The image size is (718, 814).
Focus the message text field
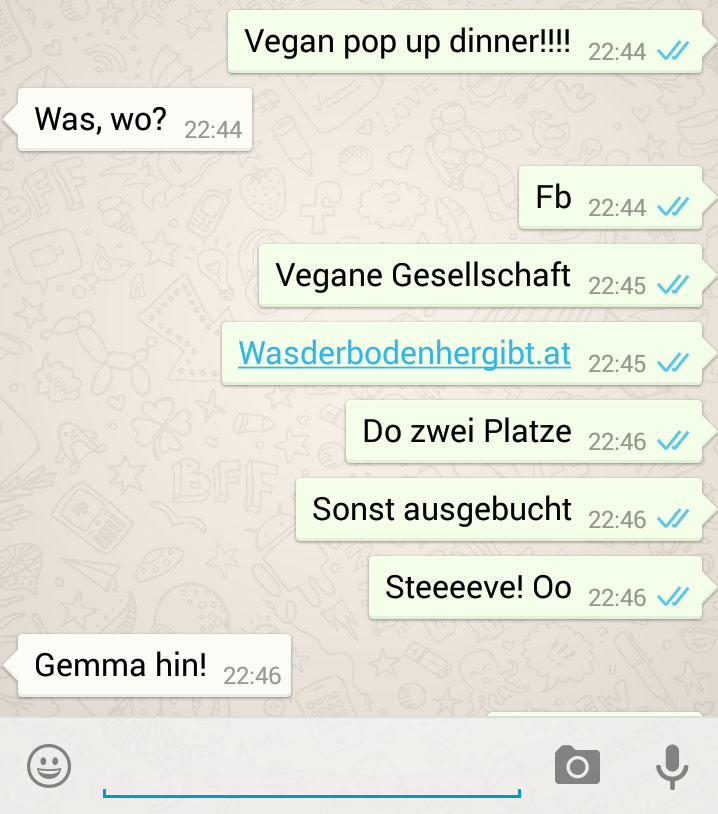tap(311, 768)
